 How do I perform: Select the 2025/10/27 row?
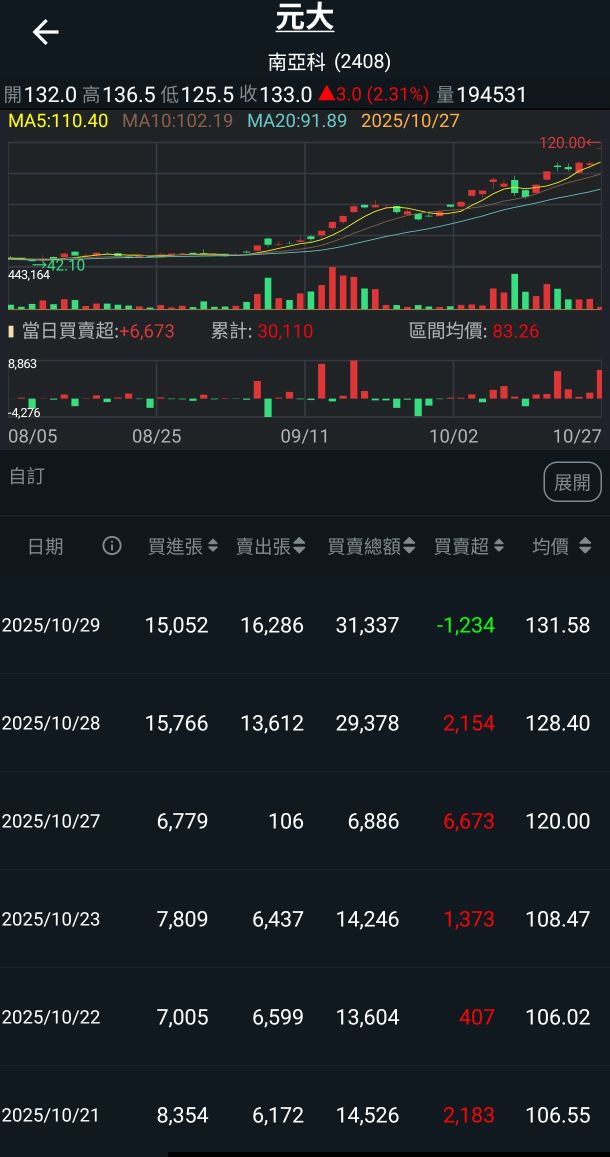point(304,821)
